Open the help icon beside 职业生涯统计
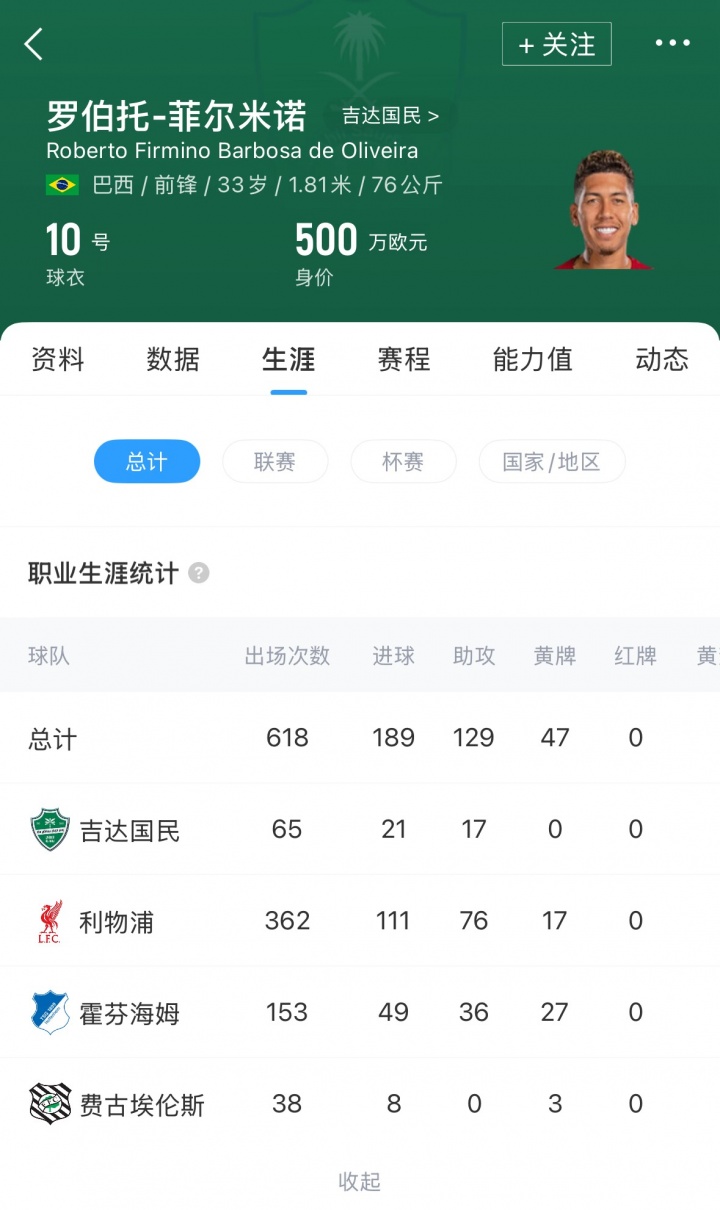This screenshot has width=720, height=1210. click(x=199, y=573)
